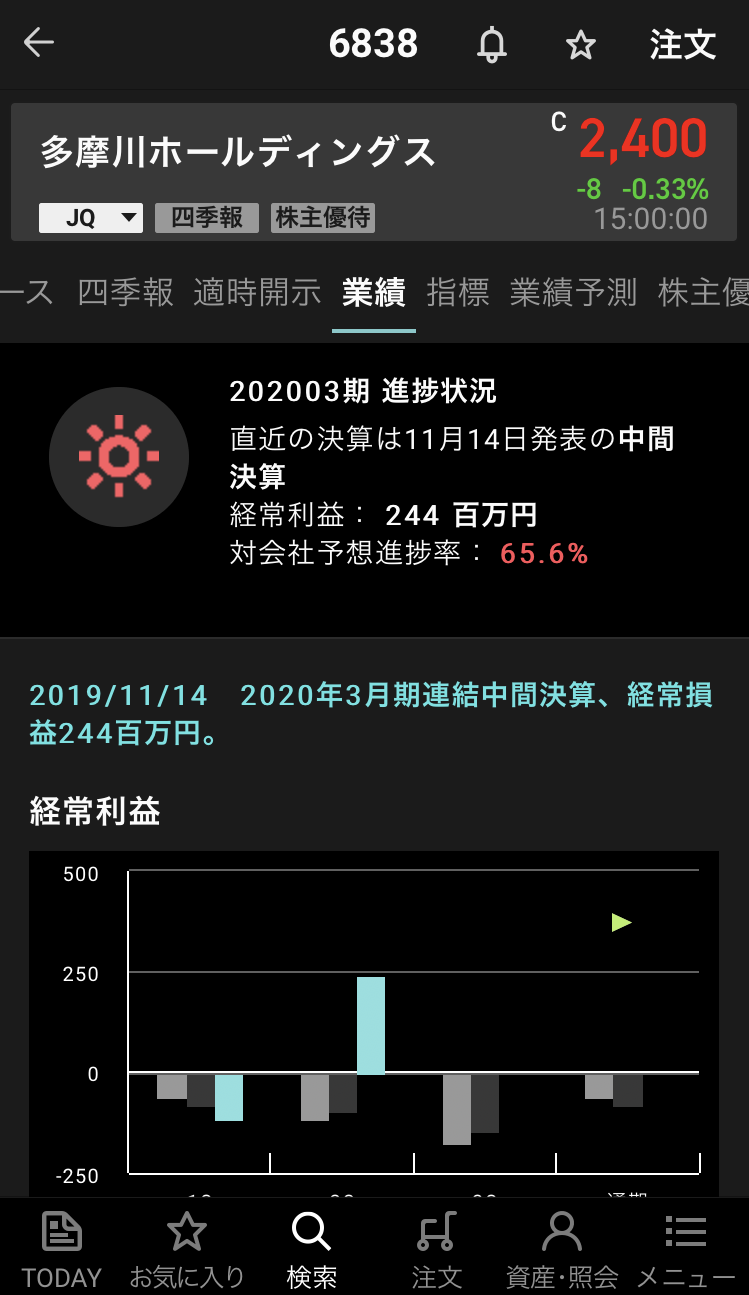Open the 業績予測 tab

coord(573,293)
